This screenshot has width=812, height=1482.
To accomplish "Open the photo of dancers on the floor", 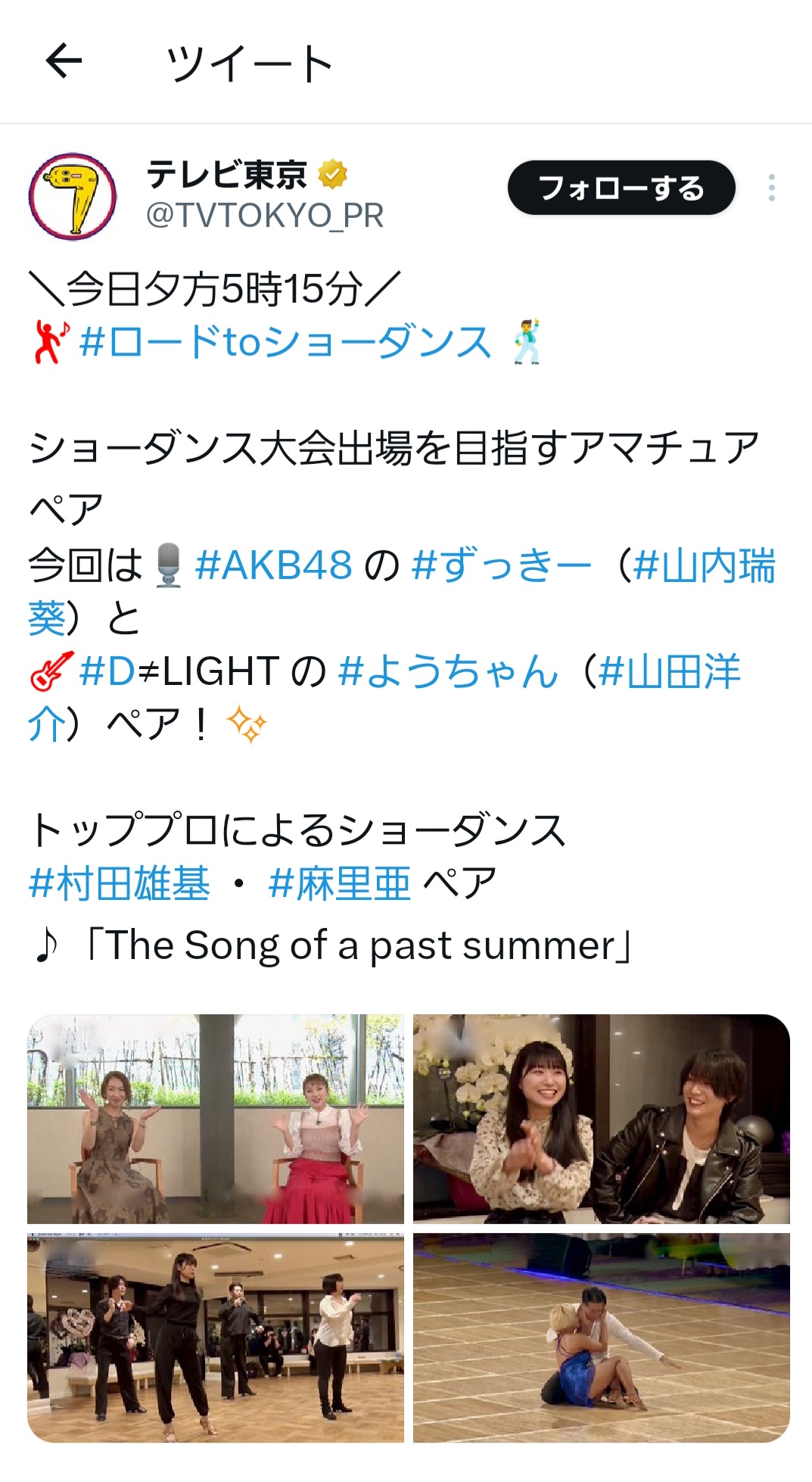I will (x=602, y=1337).
